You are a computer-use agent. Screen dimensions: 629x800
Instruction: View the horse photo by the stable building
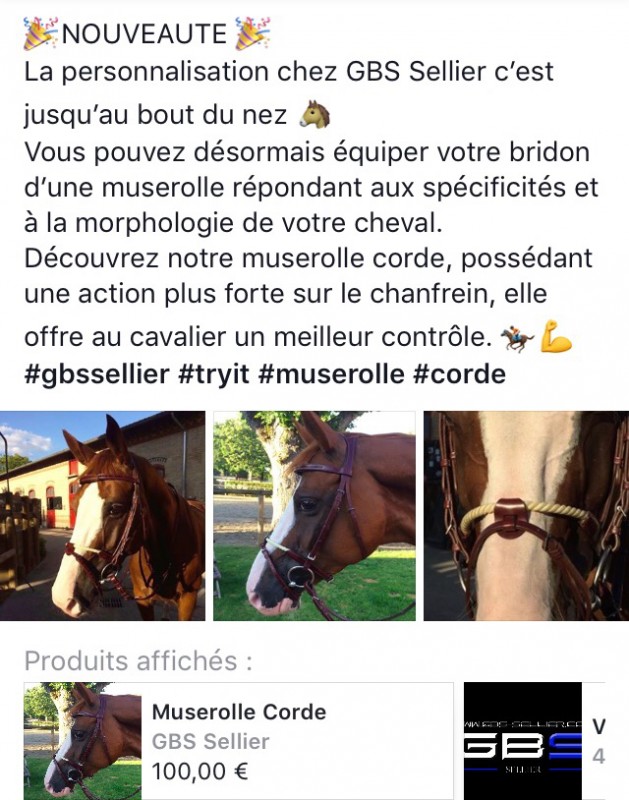pos(103,516)
